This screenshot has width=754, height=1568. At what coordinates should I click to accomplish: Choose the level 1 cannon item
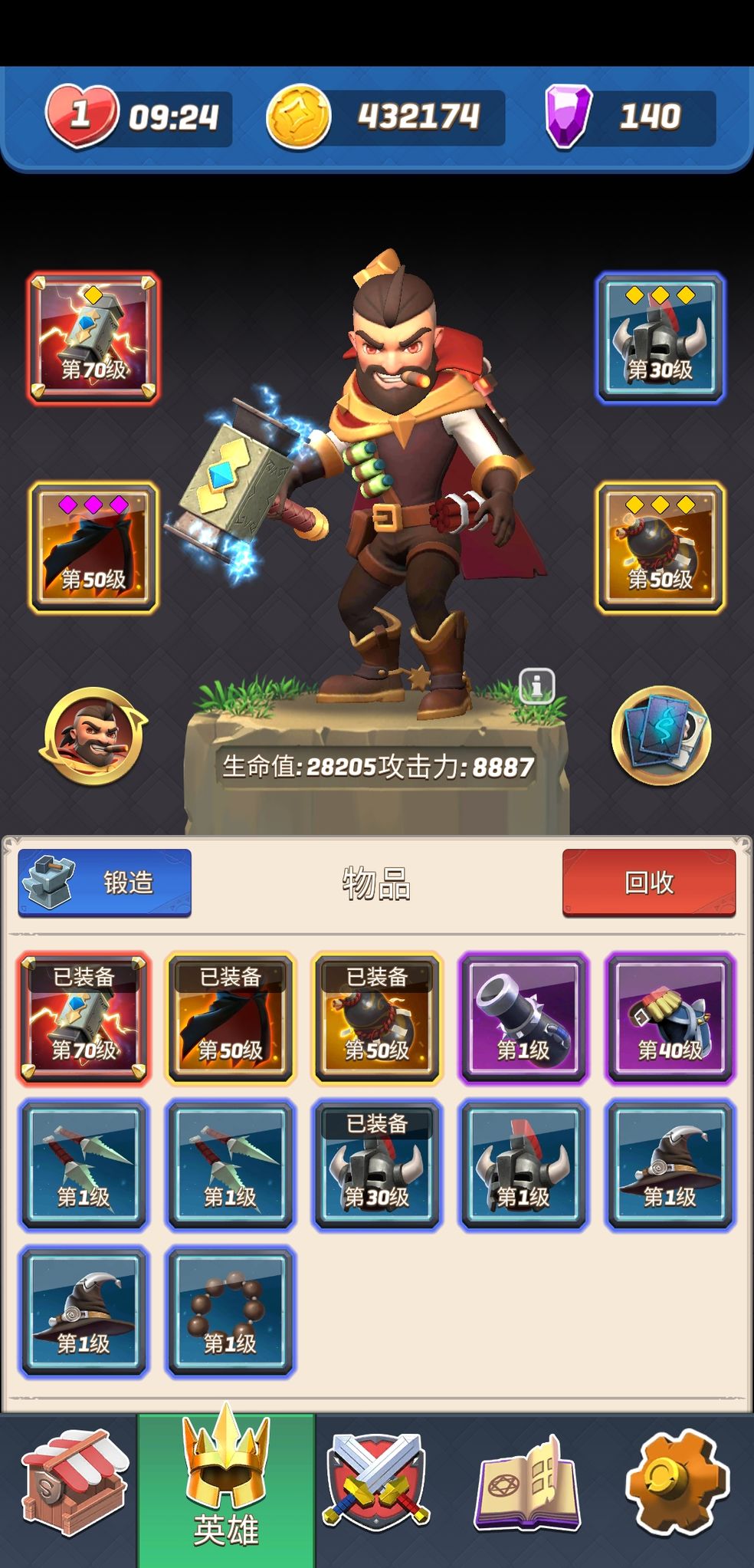[x=523, y=1017]
